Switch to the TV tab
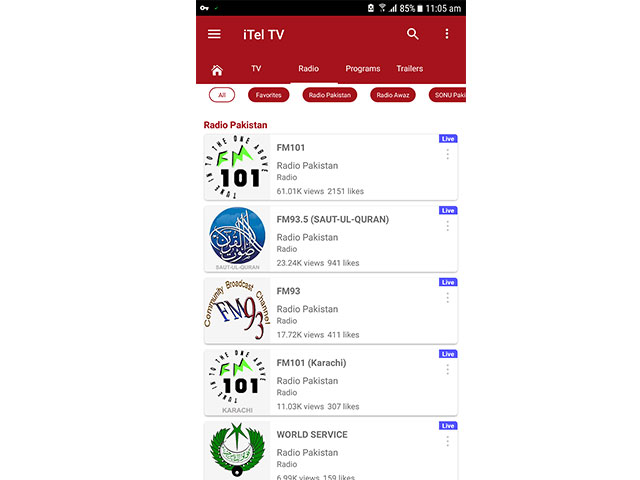This screenshot has width=640, height=480. [256, 69]
